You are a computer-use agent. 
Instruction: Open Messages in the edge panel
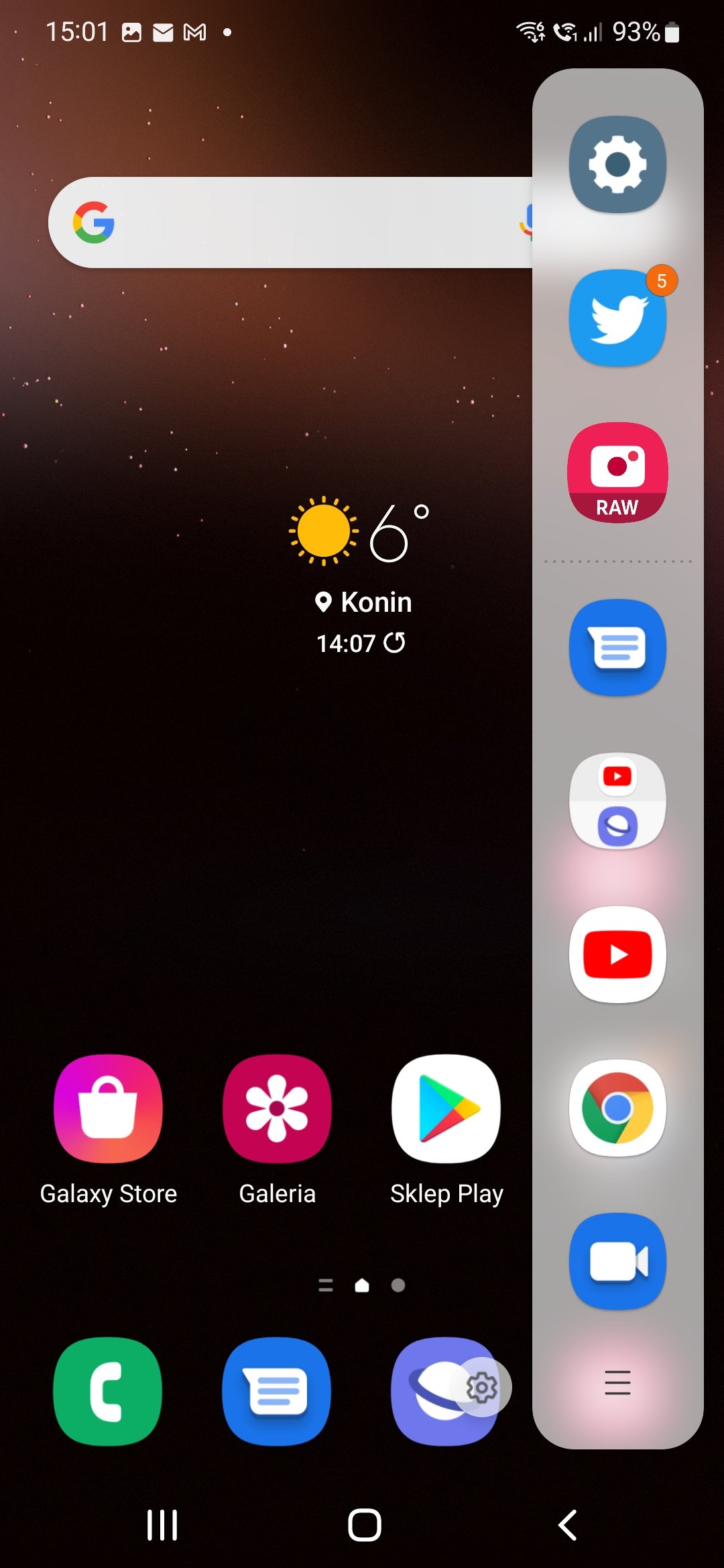pyautogui.click(x=617, y=647)
